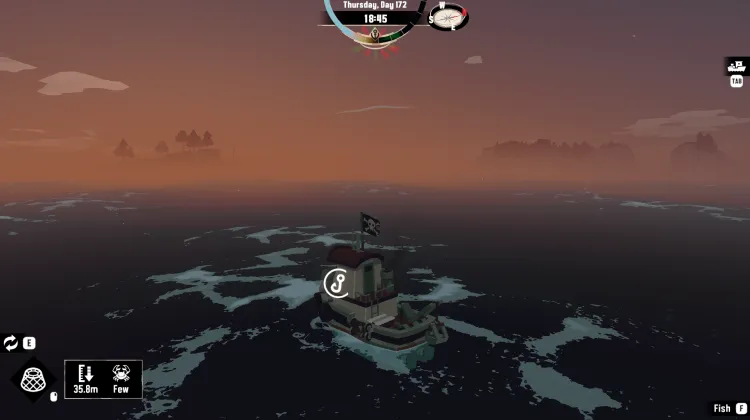The height and width of the screenshot is (420, 750).
Task: Tap the Fish action prompt
Action: click(729, 408)
